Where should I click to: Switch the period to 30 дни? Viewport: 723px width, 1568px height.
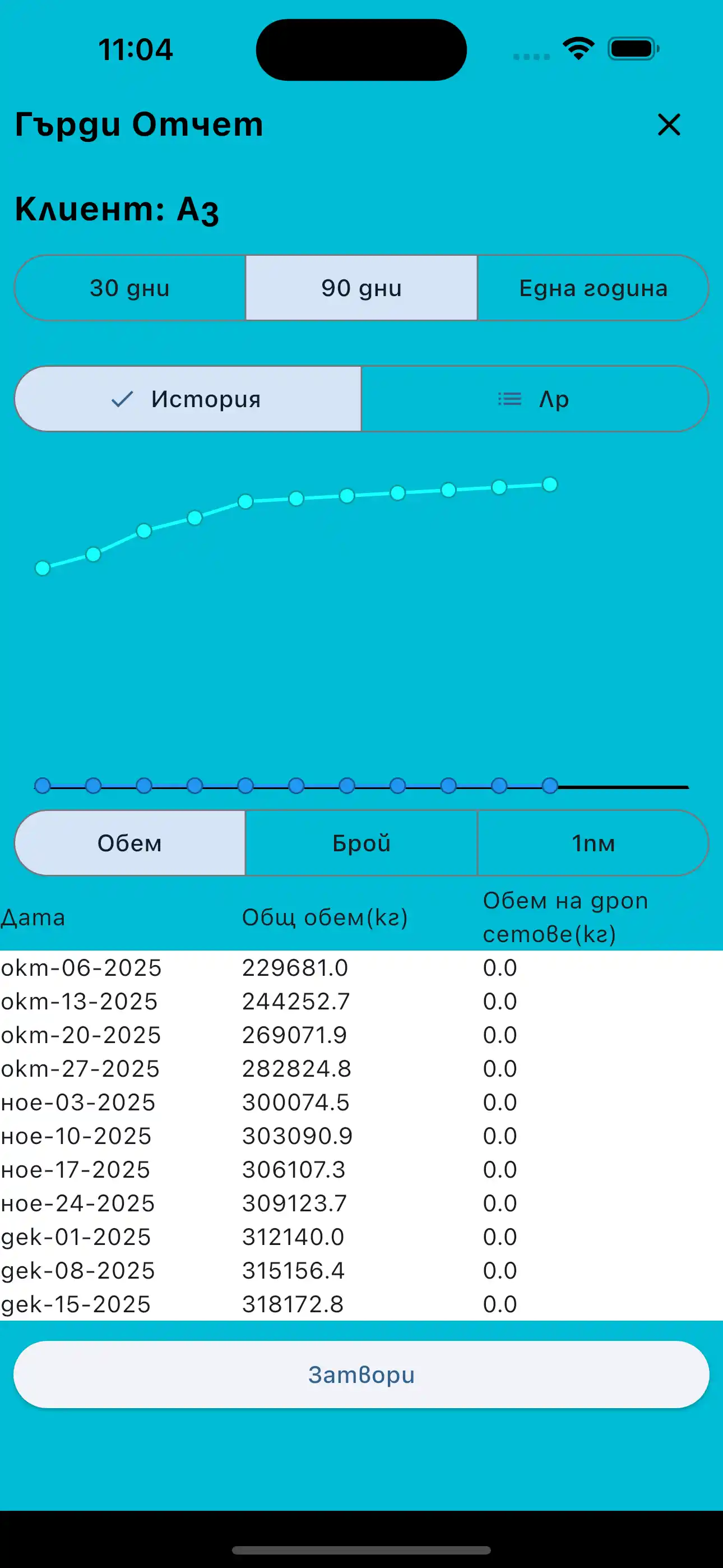[129, 287]
